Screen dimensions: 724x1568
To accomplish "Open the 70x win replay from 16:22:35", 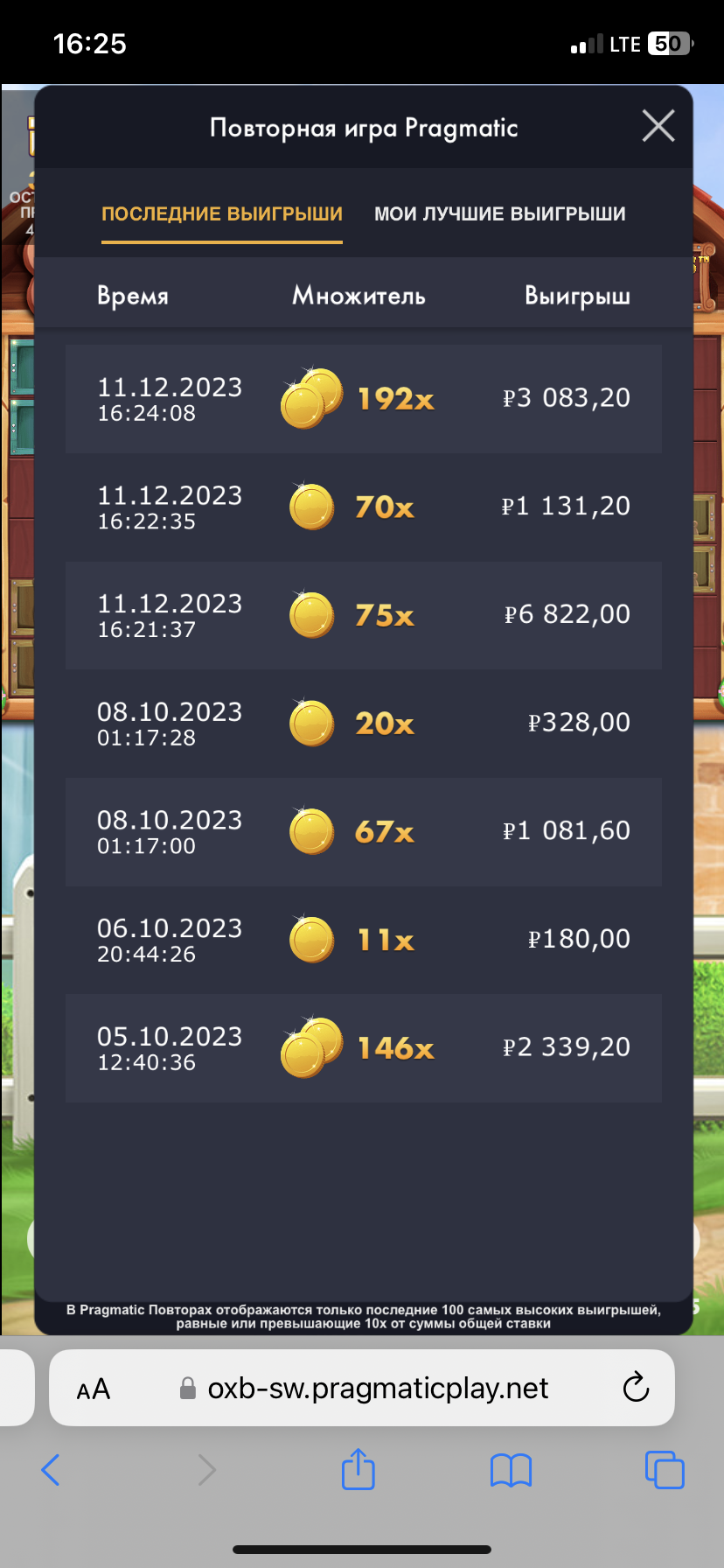I will pyautogui.click(x=363, y=507).
